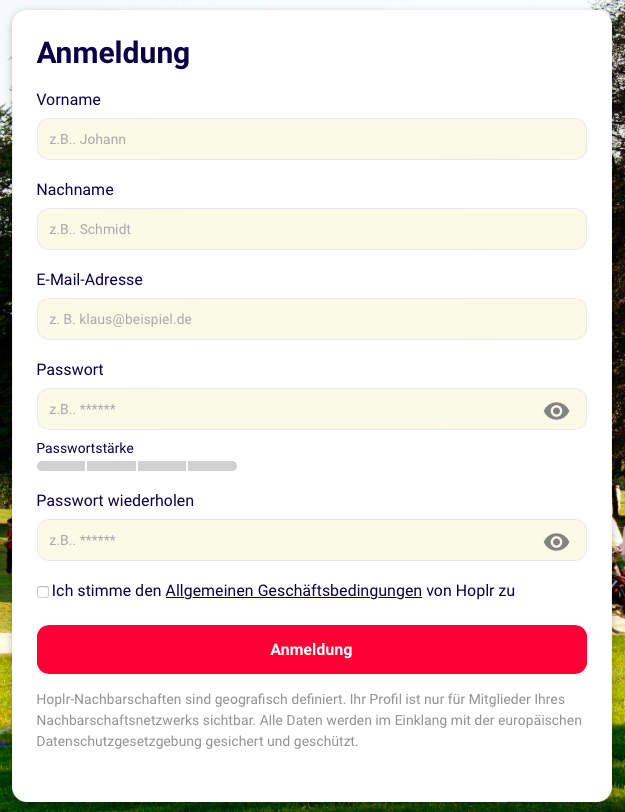Reveal repeated password with the eye icon
Screen dimensions: 625x812
tap(556, 541)
